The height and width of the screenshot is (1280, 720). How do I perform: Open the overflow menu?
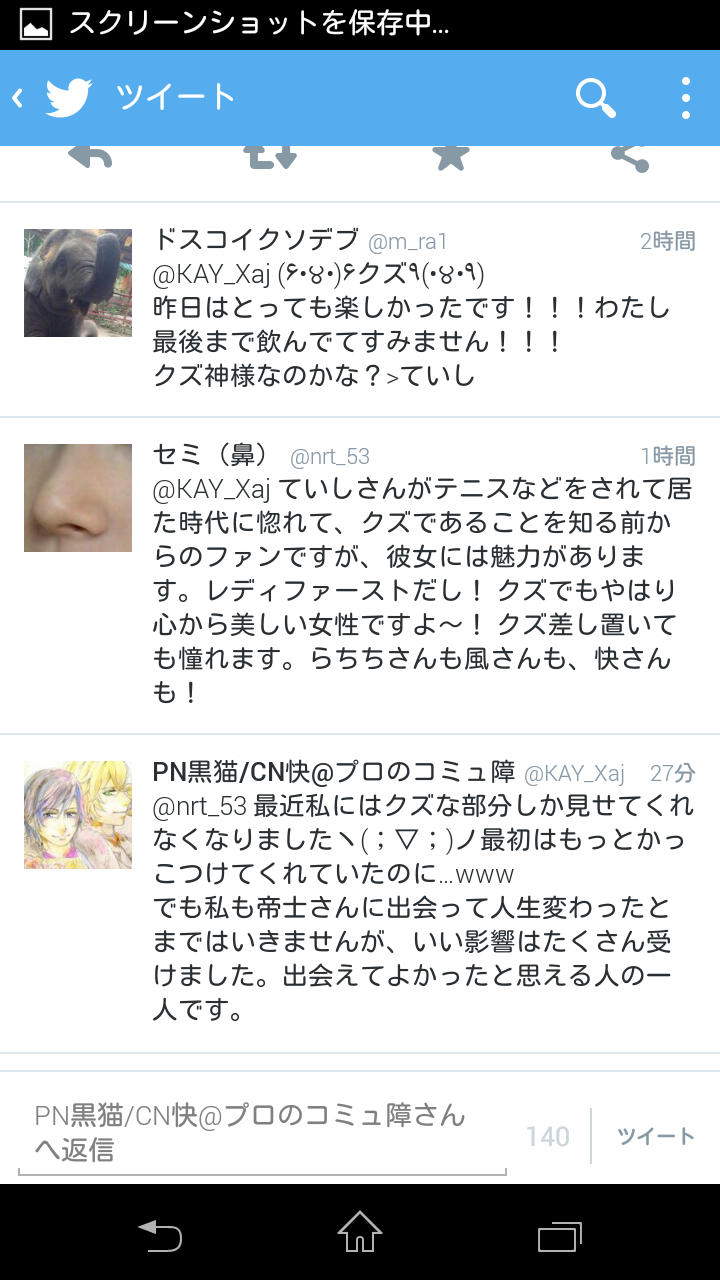tap(685, 98)
